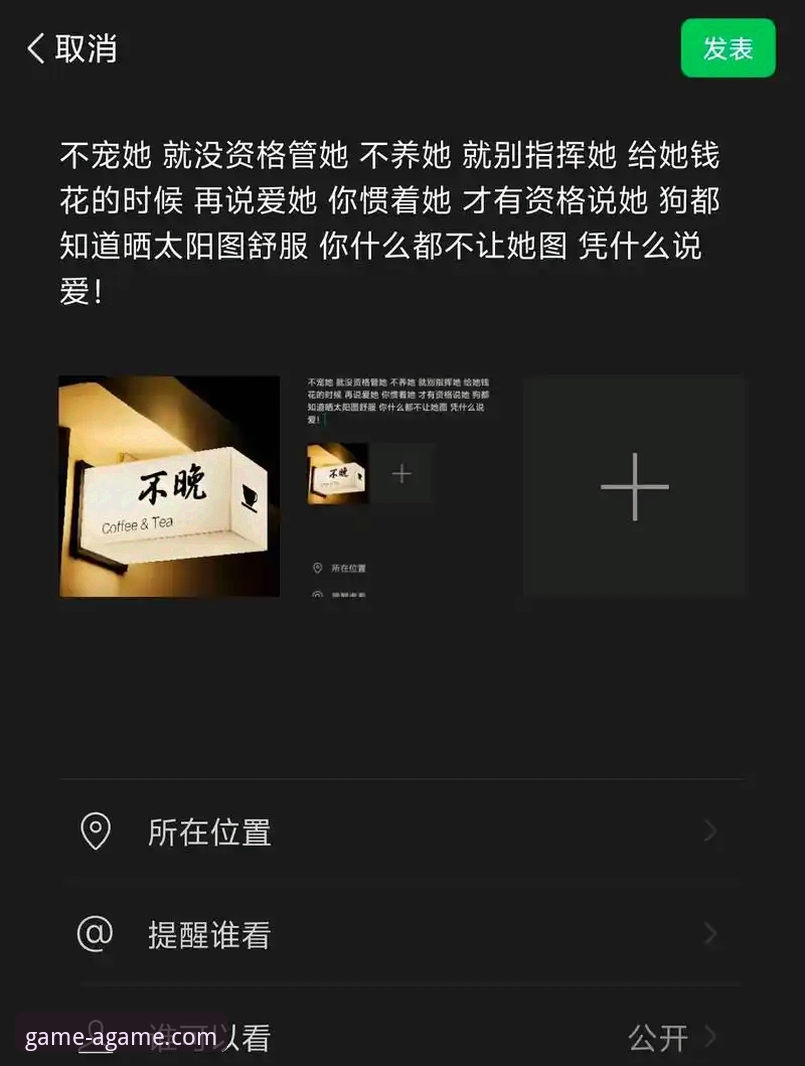Change the 公开 visibility setting
Screen dimensions: 805x1066
pyautogui.click(x=657, y=1038)
